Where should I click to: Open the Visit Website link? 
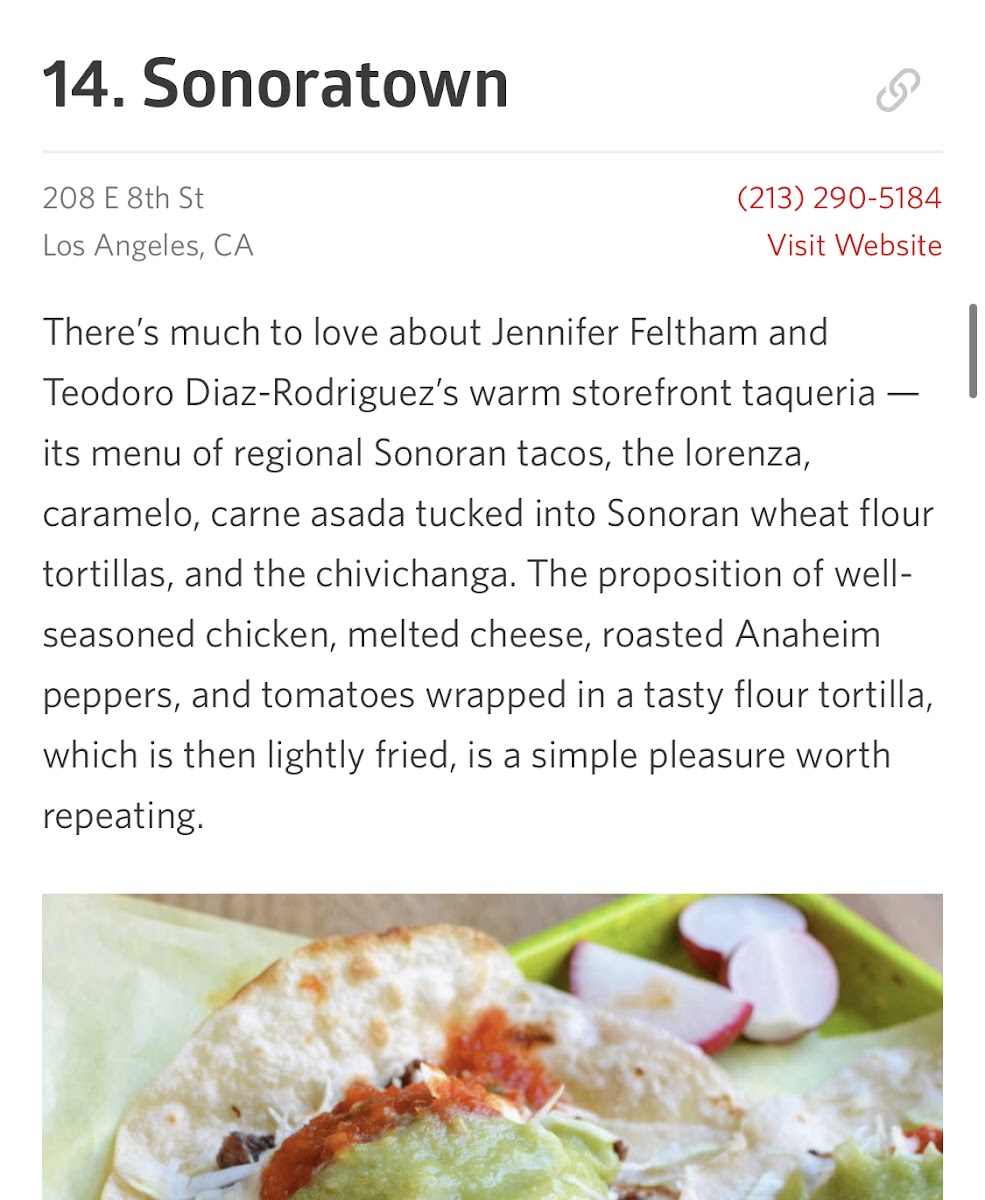click(x=854, y=245)
